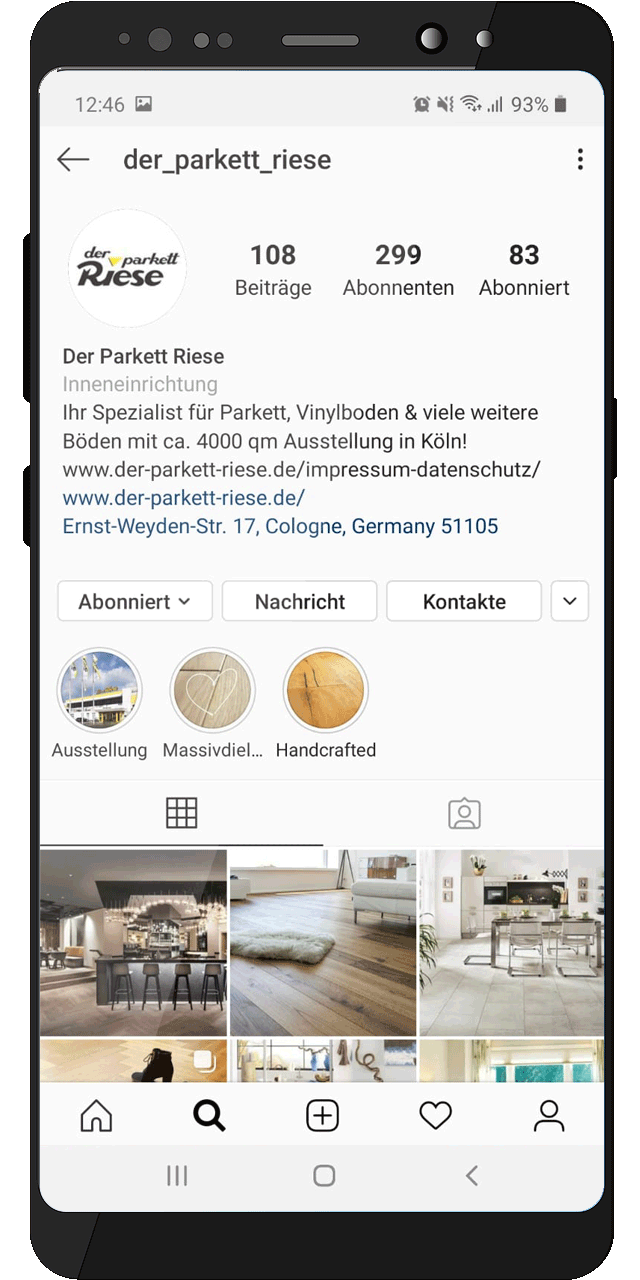
Task: Open the three-dot overflow menu
Action: pos(580,160)
